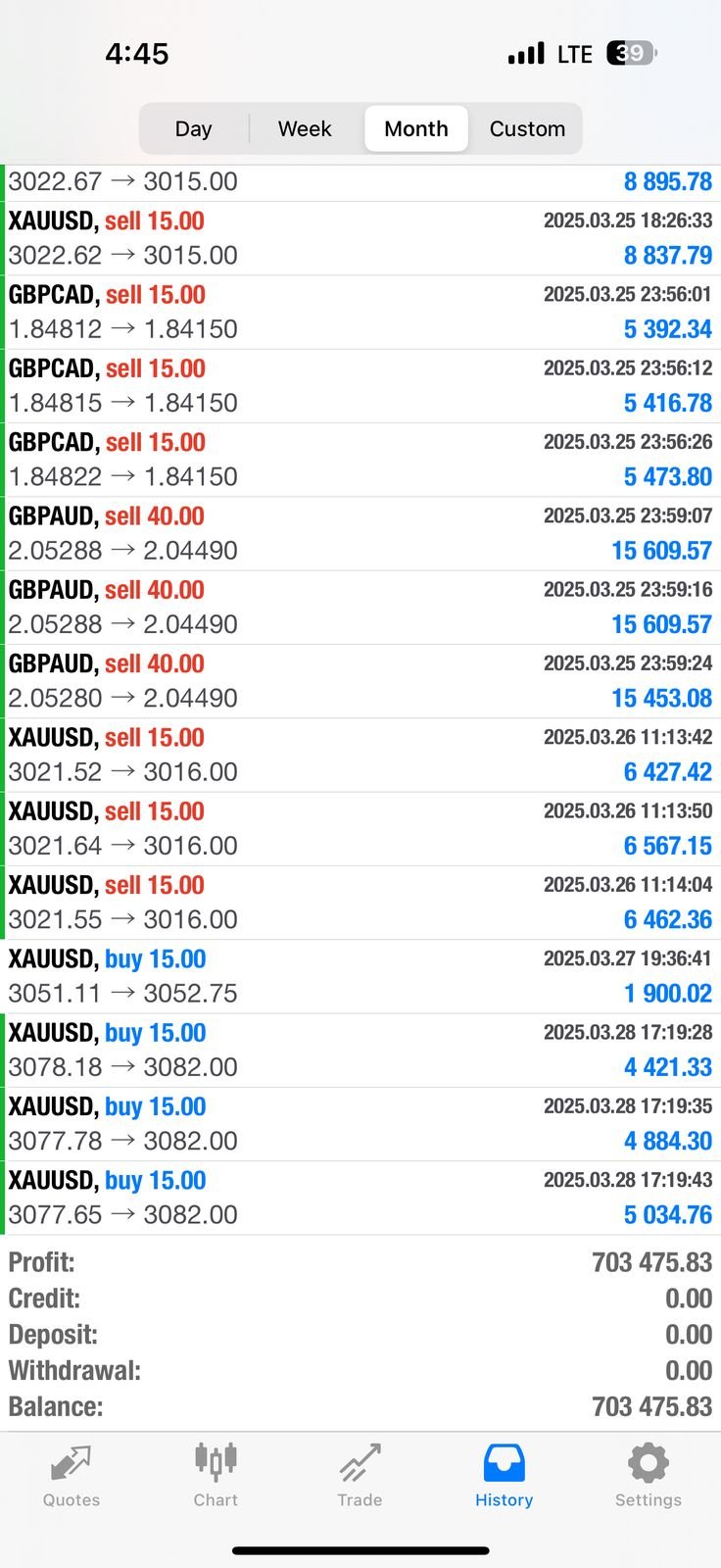Expand the XAUUSD sell closed at 18:26:33
Image resolution: width=721 pixels, height=1568 pixels.
click(360, 239)
